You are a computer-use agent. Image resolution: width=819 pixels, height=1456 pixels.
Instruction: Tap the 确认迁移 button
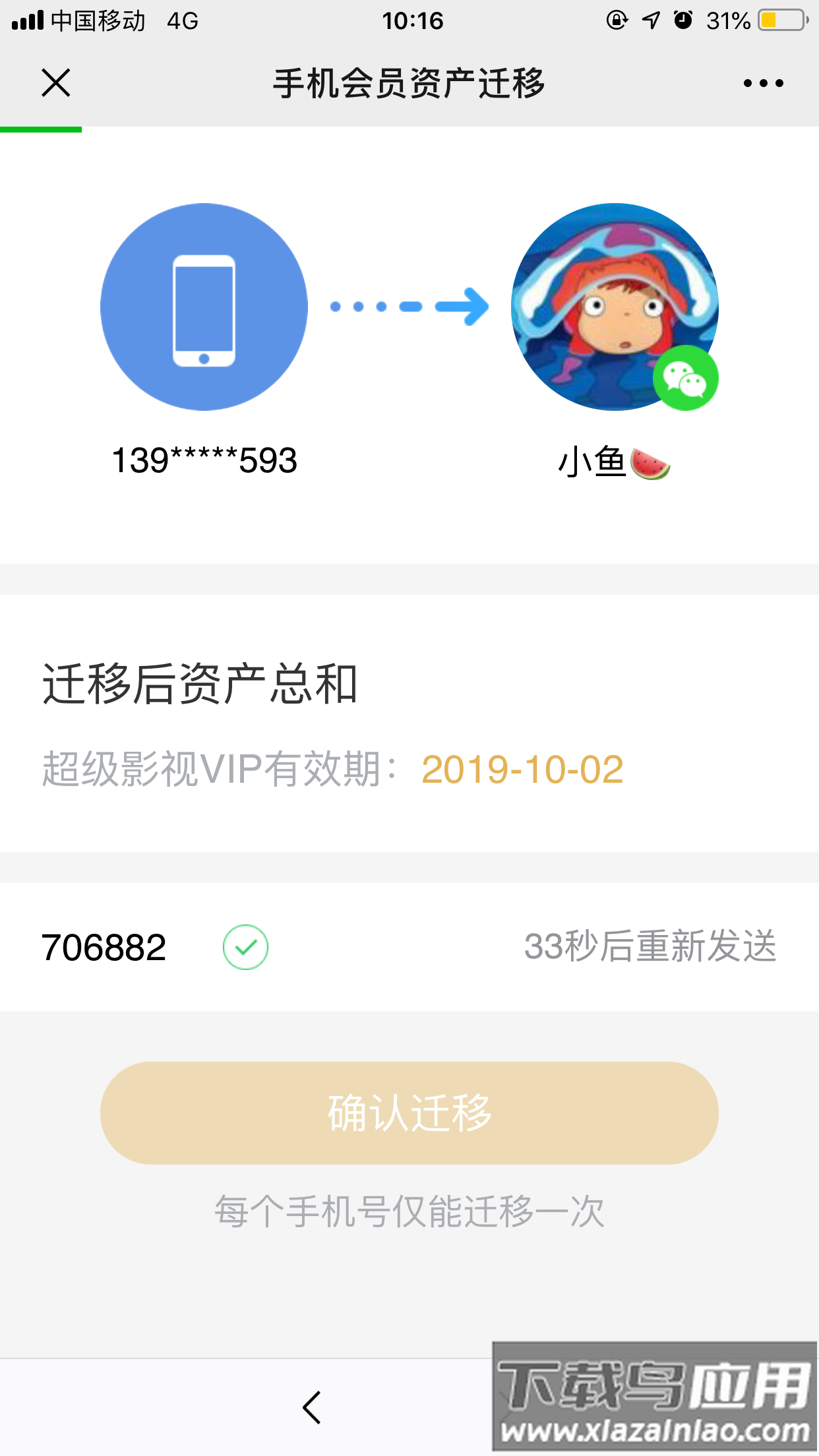coord(409,1112)
